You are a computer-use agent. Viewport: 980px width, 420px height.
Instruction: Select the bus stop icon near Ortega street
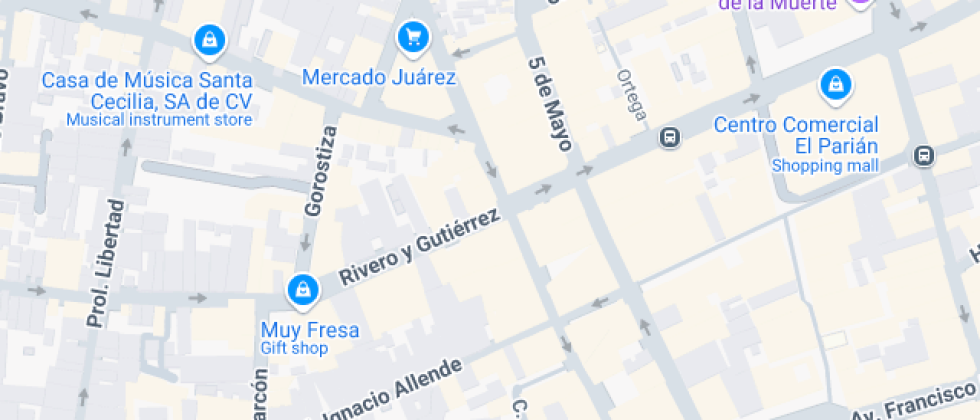point(669,137)
